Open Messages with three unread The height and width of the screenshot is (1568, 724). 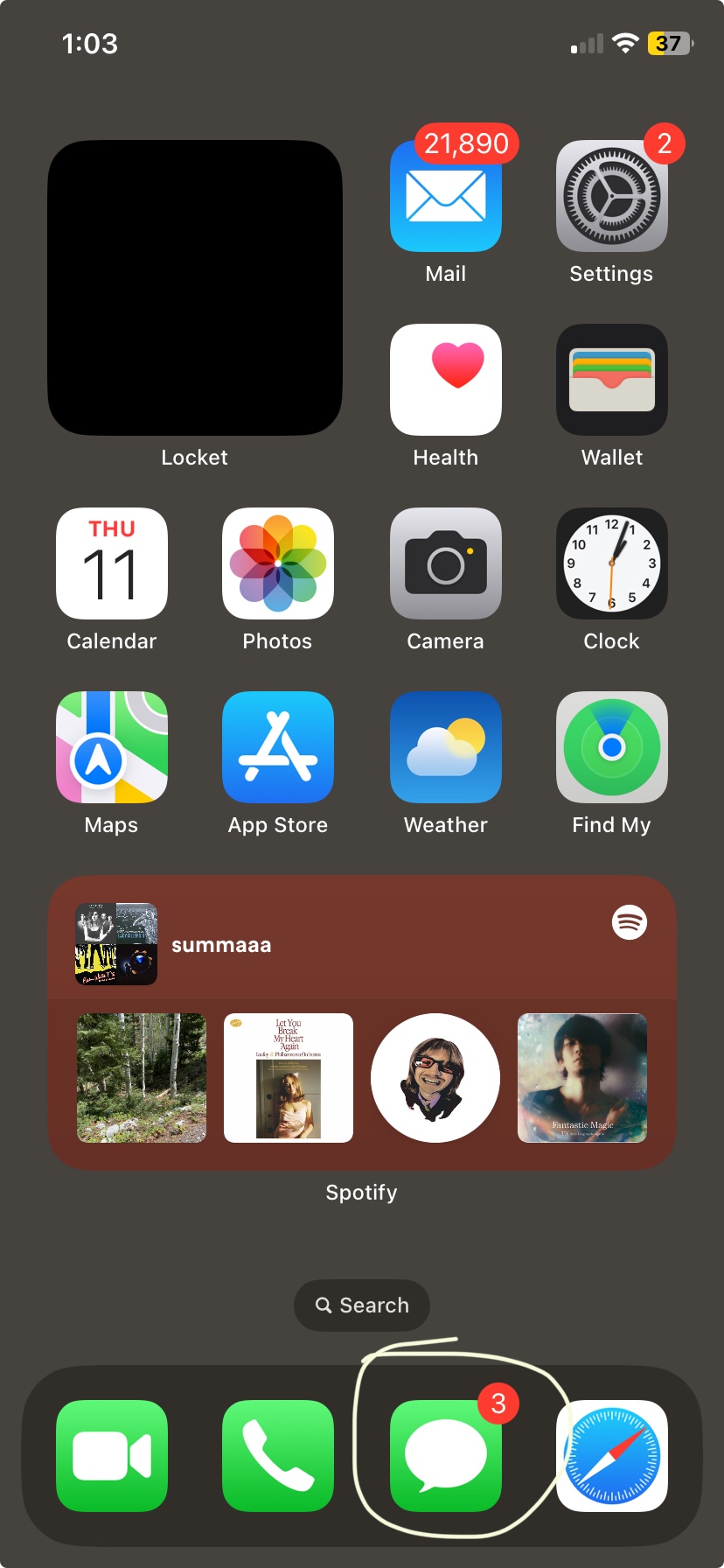point(446,1456)
